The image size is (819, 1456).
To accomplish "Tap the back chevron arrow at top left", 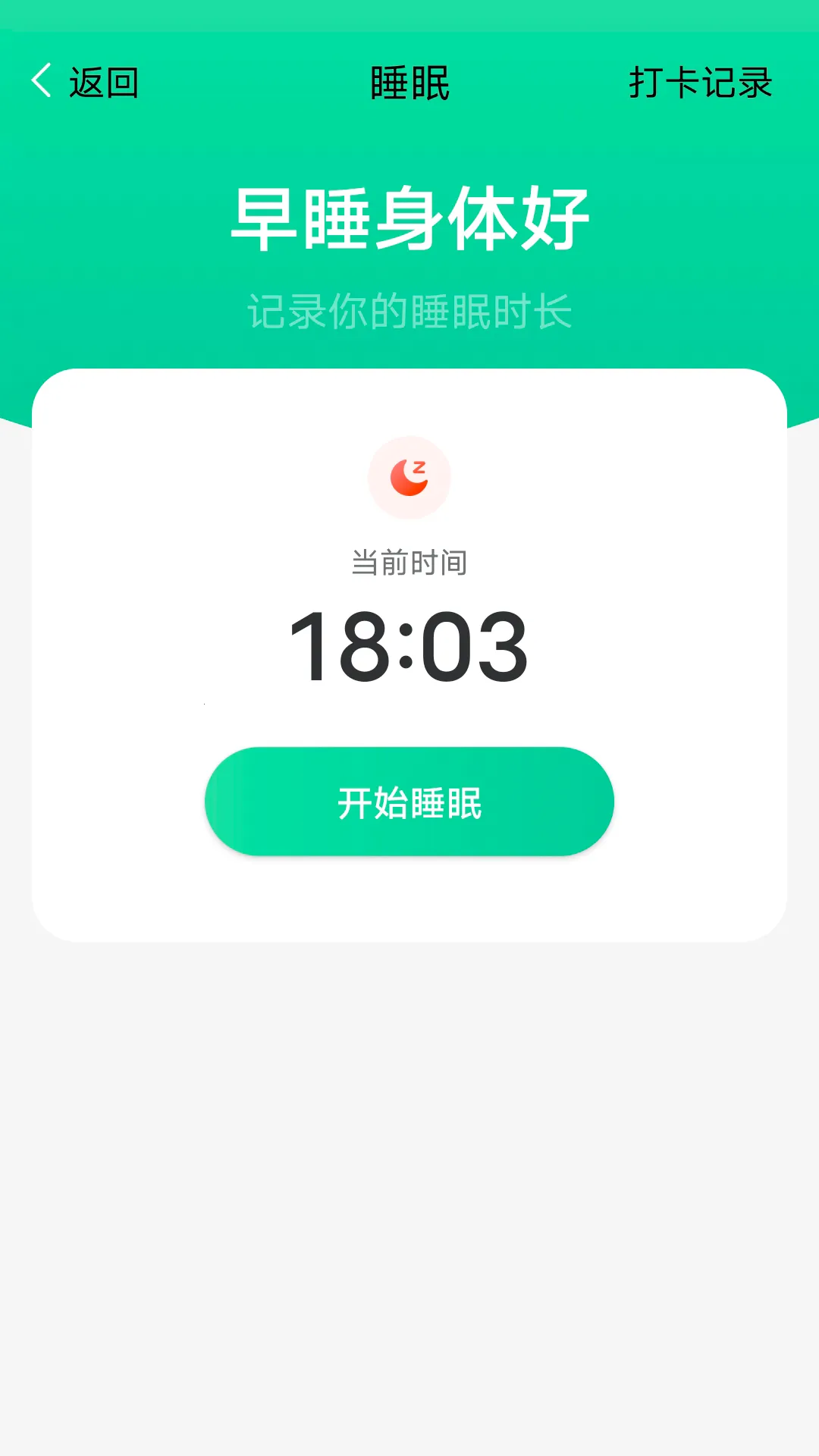I will tap(42, 81).
